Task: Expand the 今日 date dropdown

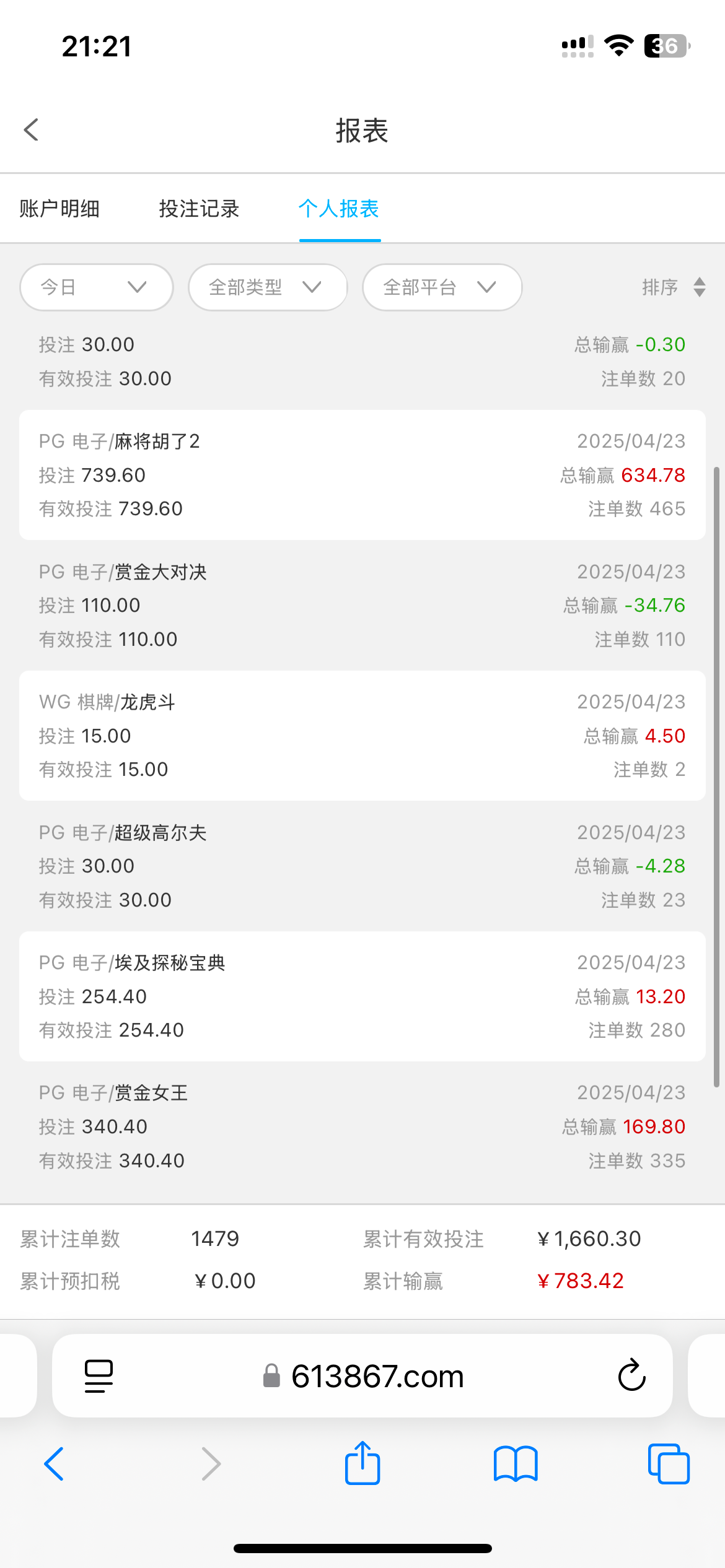Action: click(x=96, y=287)
